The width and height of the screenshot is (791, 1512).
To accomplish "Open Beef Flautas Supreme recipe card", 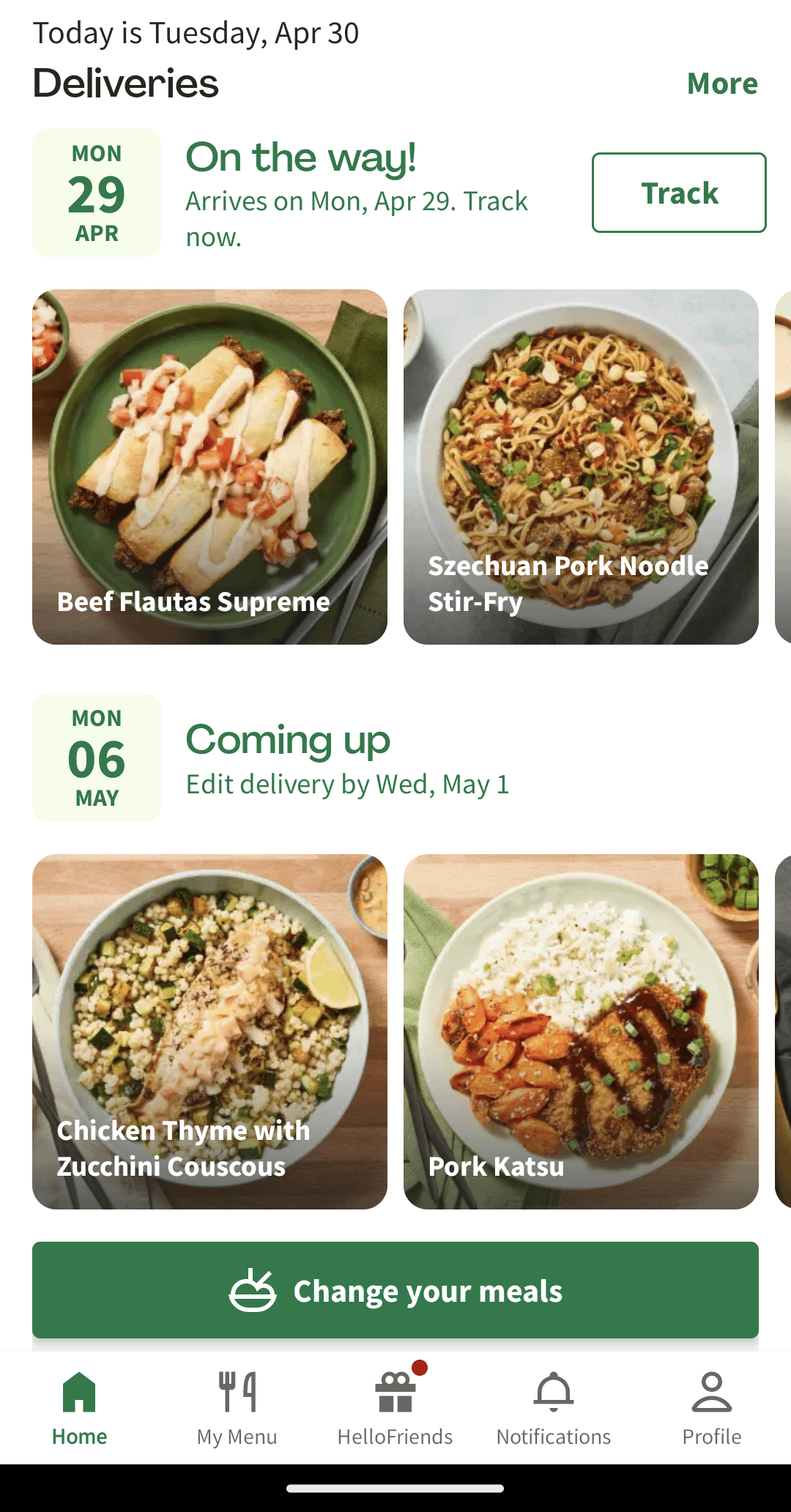I will tap(209, 467).
